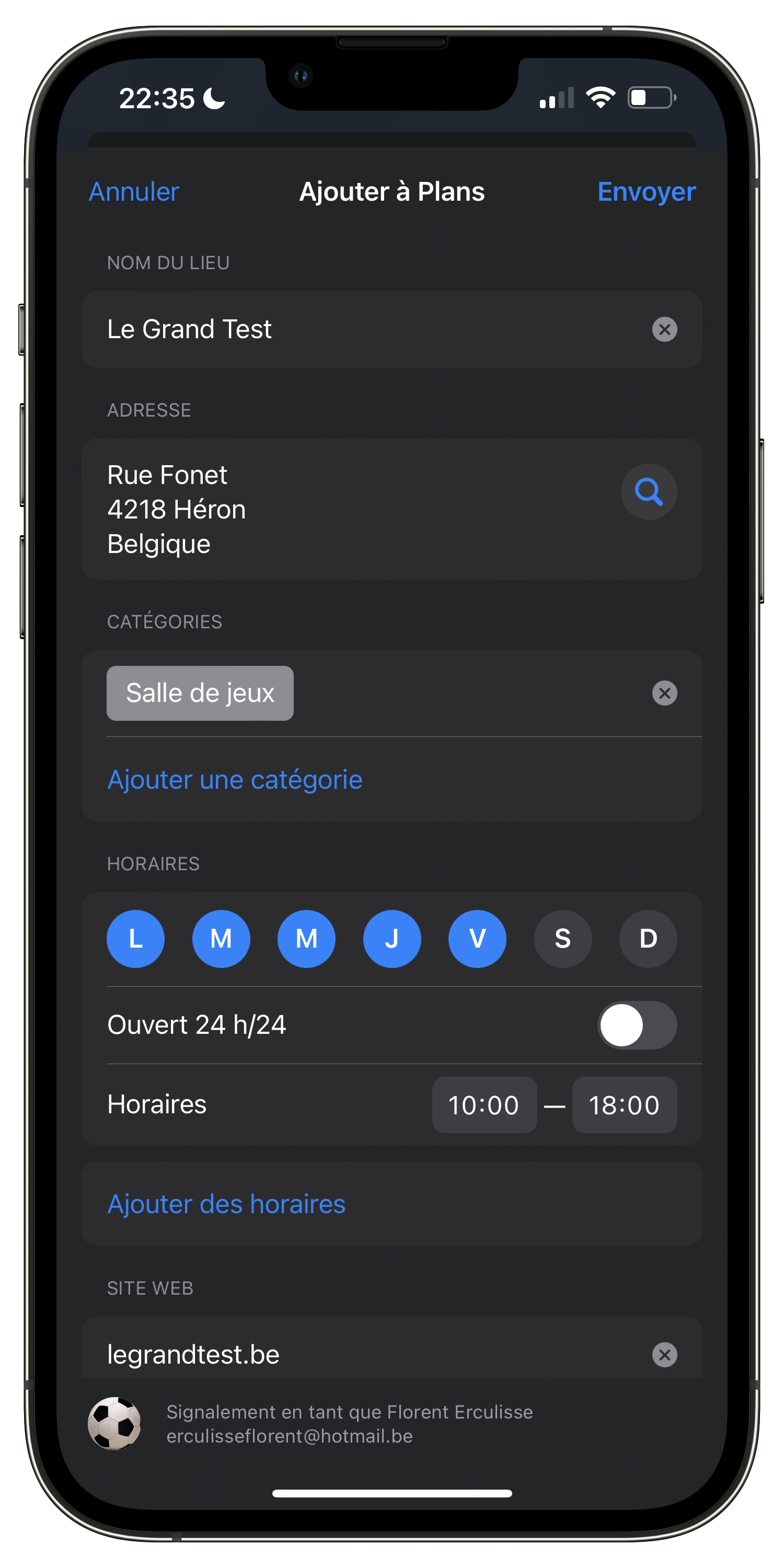This screenshot has height=1568, width=784.
Task: Deselect the V (vendredi) day
Action: click(477, 939)
